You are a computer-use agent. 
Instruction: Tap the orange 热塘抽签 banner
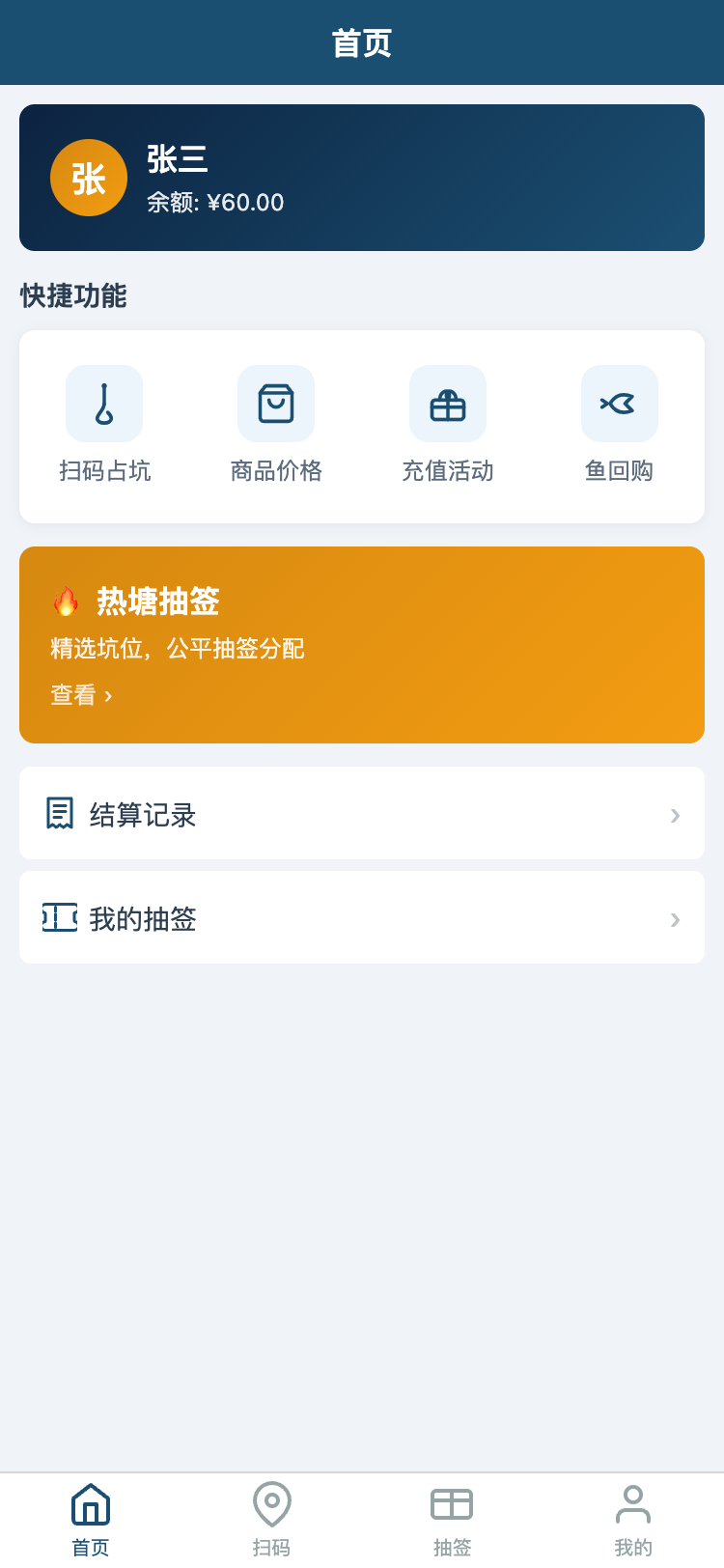(361, 644)
